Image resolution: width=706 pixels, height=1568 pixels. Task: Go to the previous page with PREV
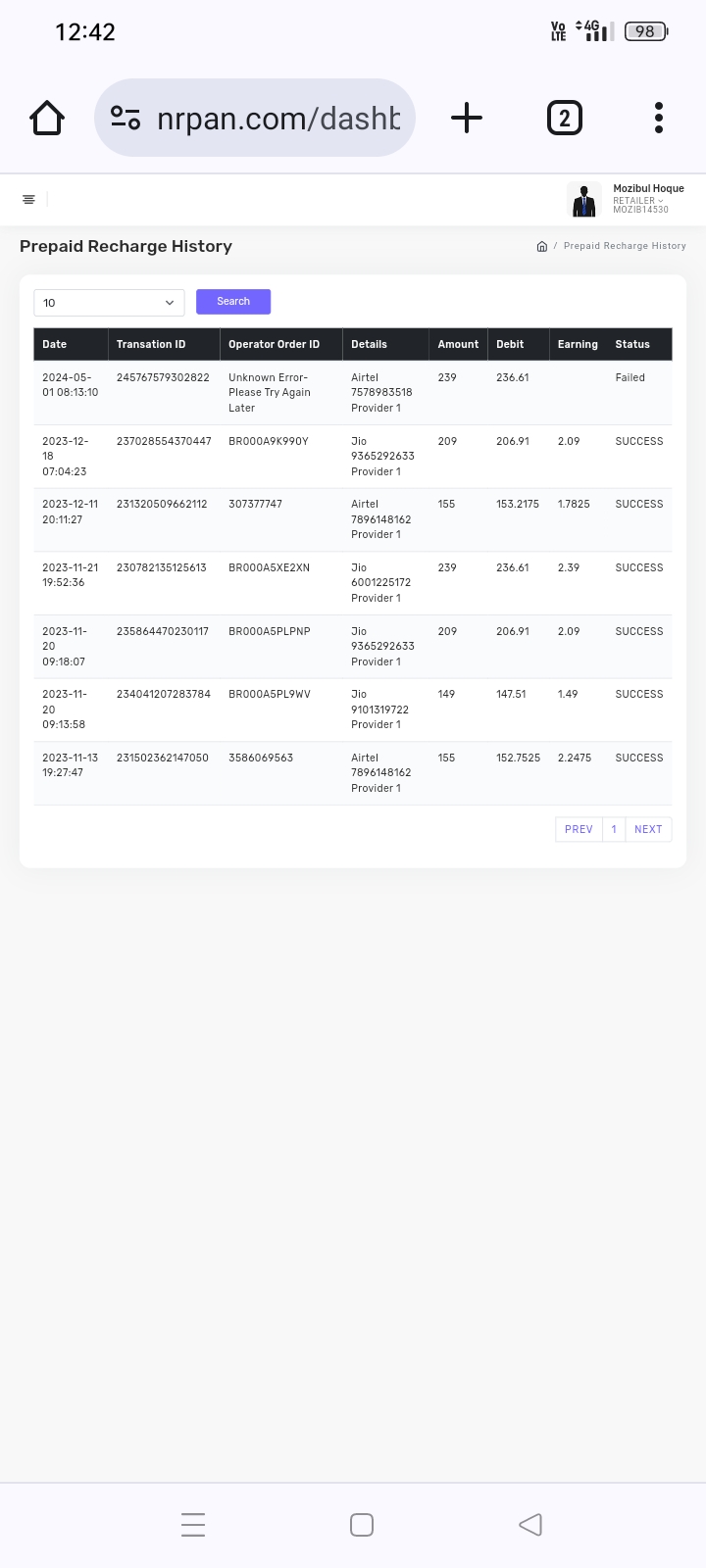click(579, 829)
